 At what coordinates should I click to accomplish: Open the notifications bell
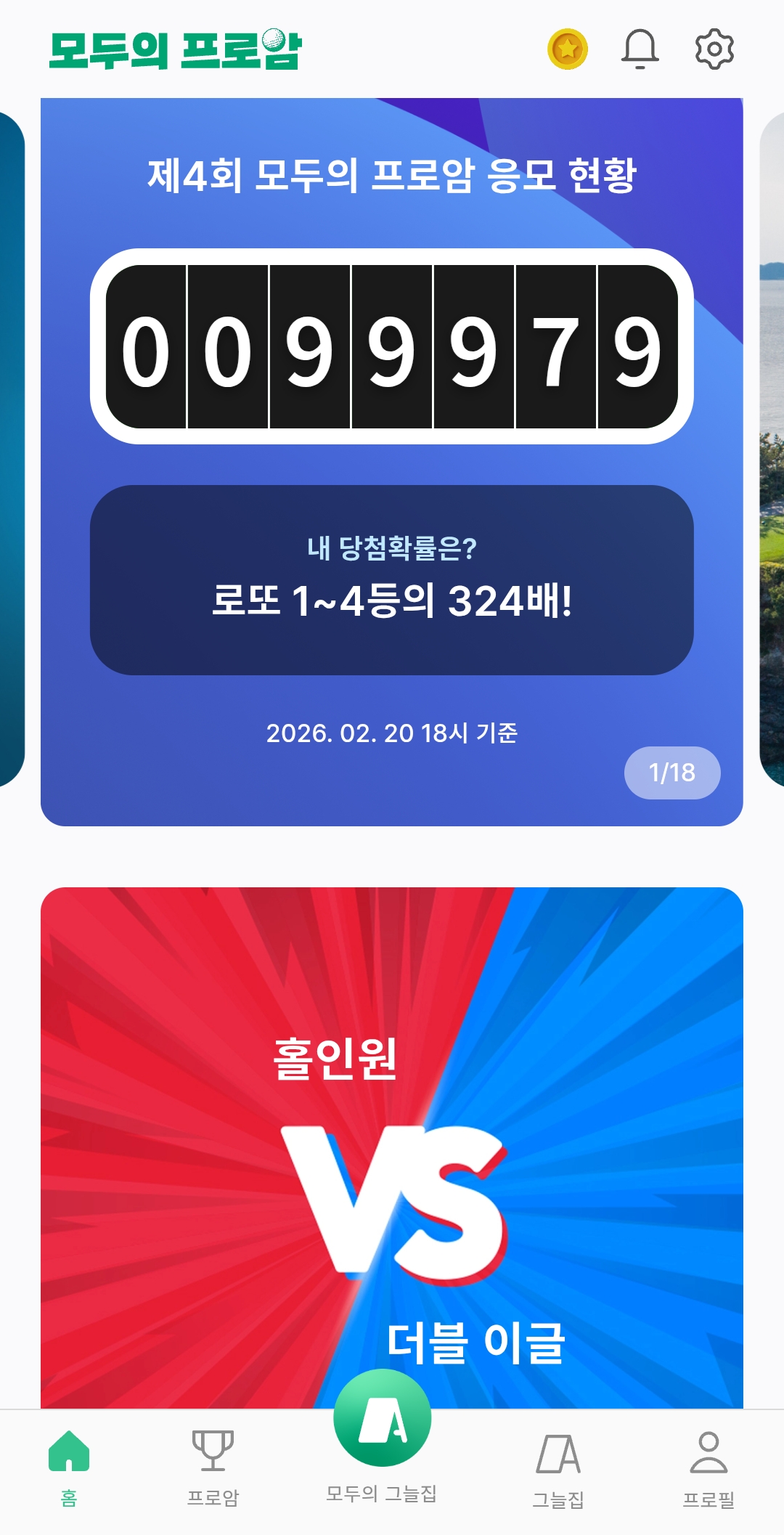[x=640, y=49]
